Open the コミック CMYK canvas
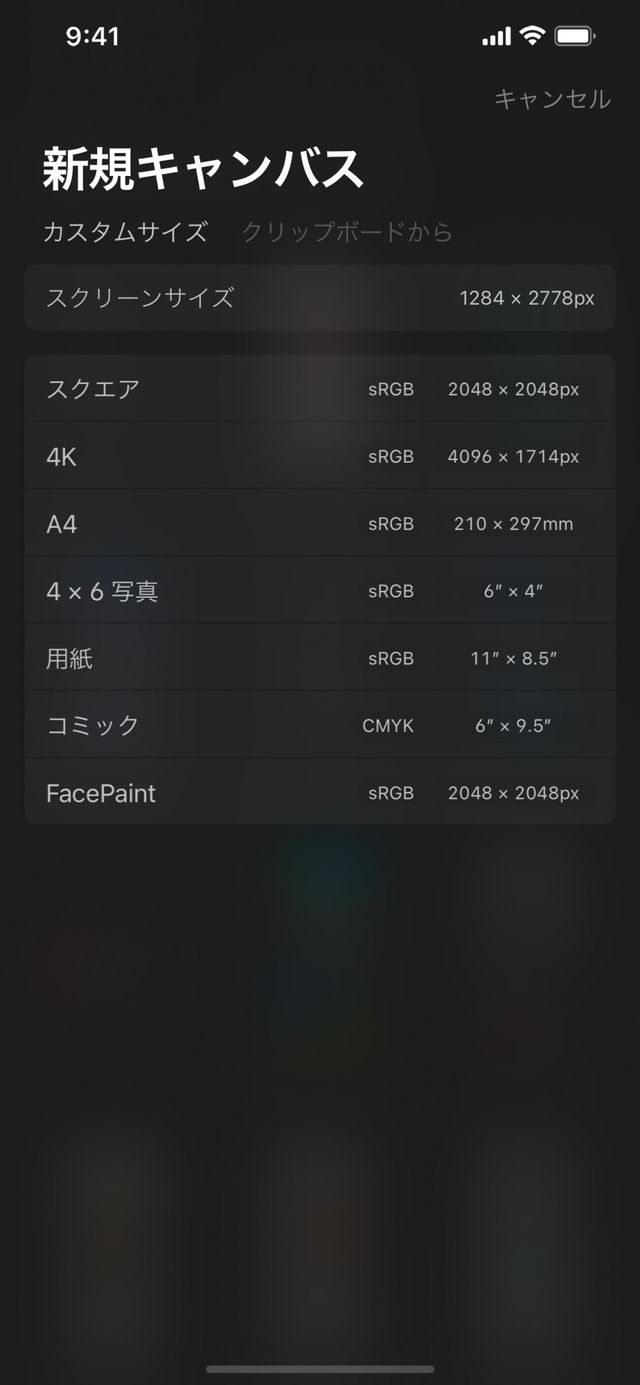 319,725
